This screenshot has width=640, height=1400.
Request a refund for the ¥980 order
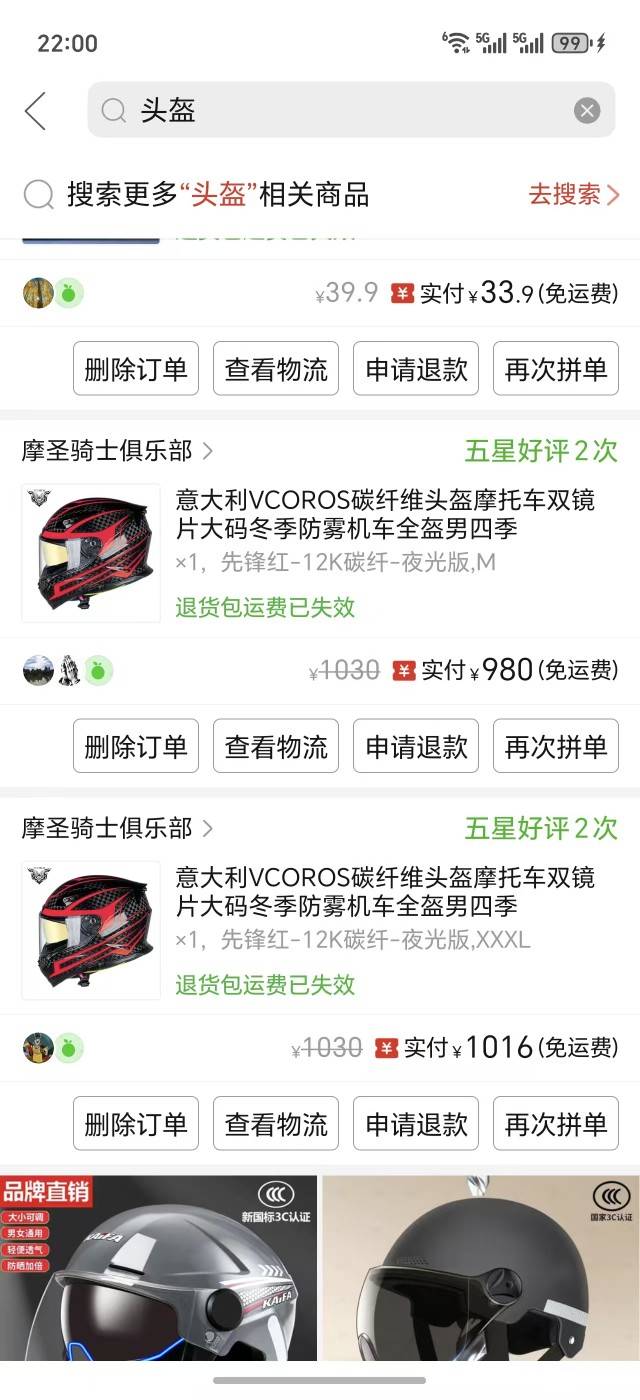pyautogui.click(x=416, y=746)
